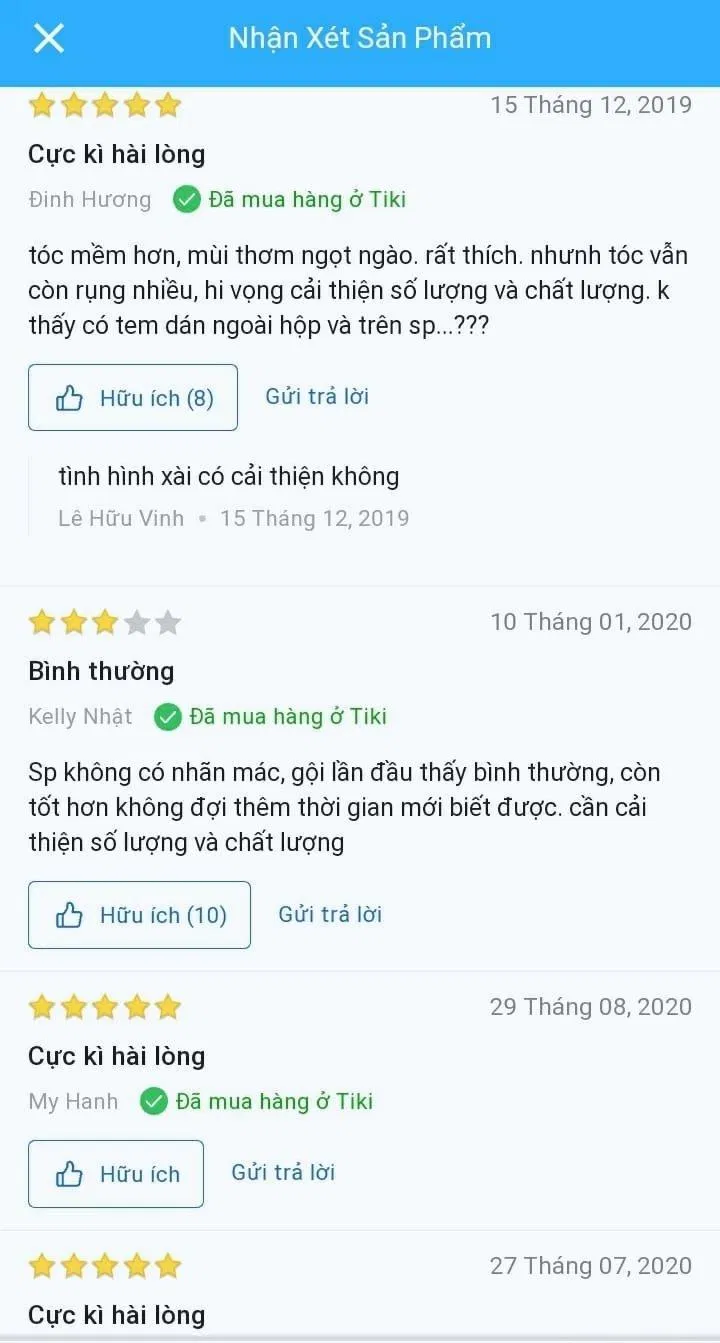The width and height of the screenshot is (720, 1343).
Task: Like My Hanh's review as helpful
Action: [x=116, y=1174]
